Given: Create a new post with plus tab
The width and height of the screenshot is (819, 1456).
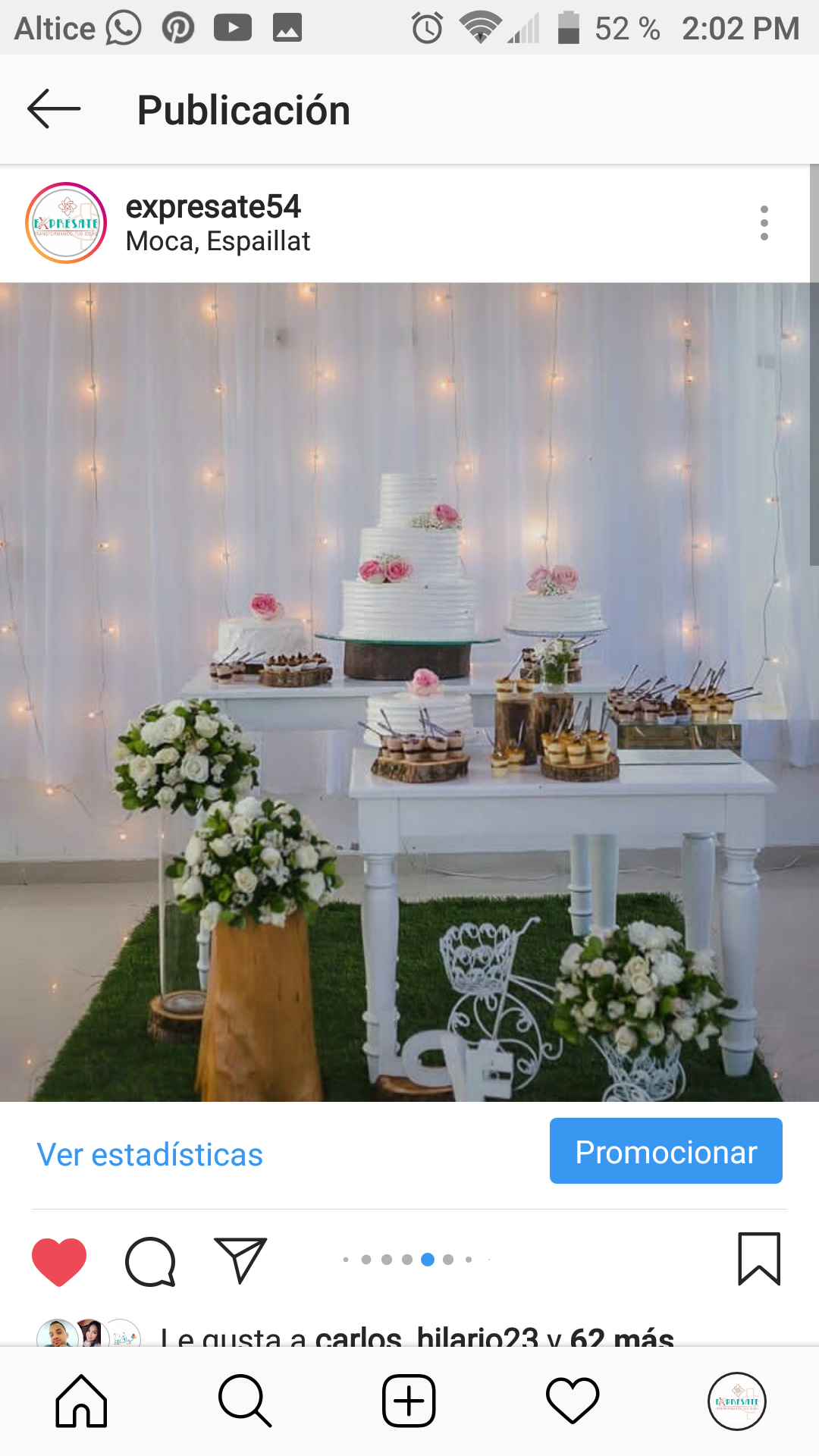Looking at the screenshot, I should point(409,1401).
